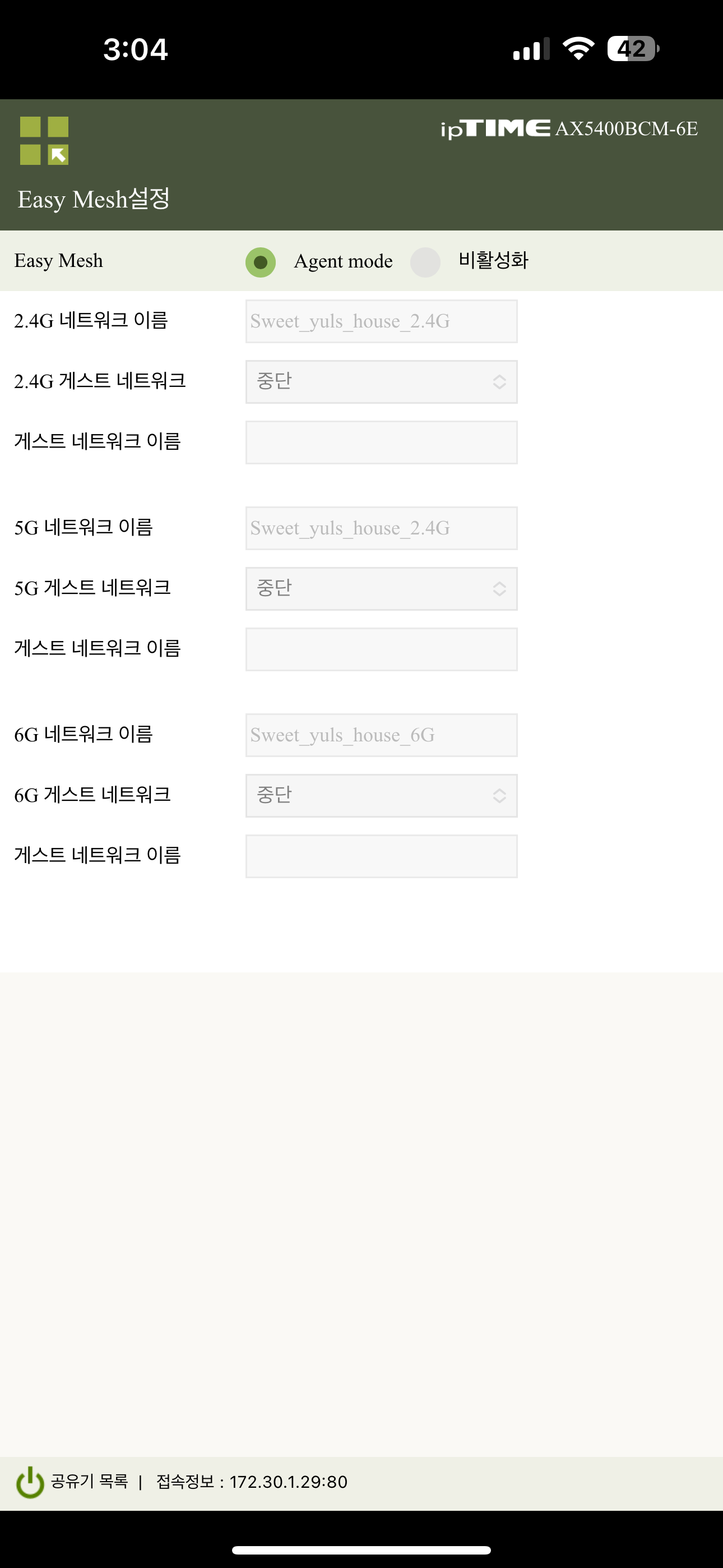Viewport: 723px width, 1568px height.
Task: Tap the green power icon at the bottom
Action: [30, 1482]
